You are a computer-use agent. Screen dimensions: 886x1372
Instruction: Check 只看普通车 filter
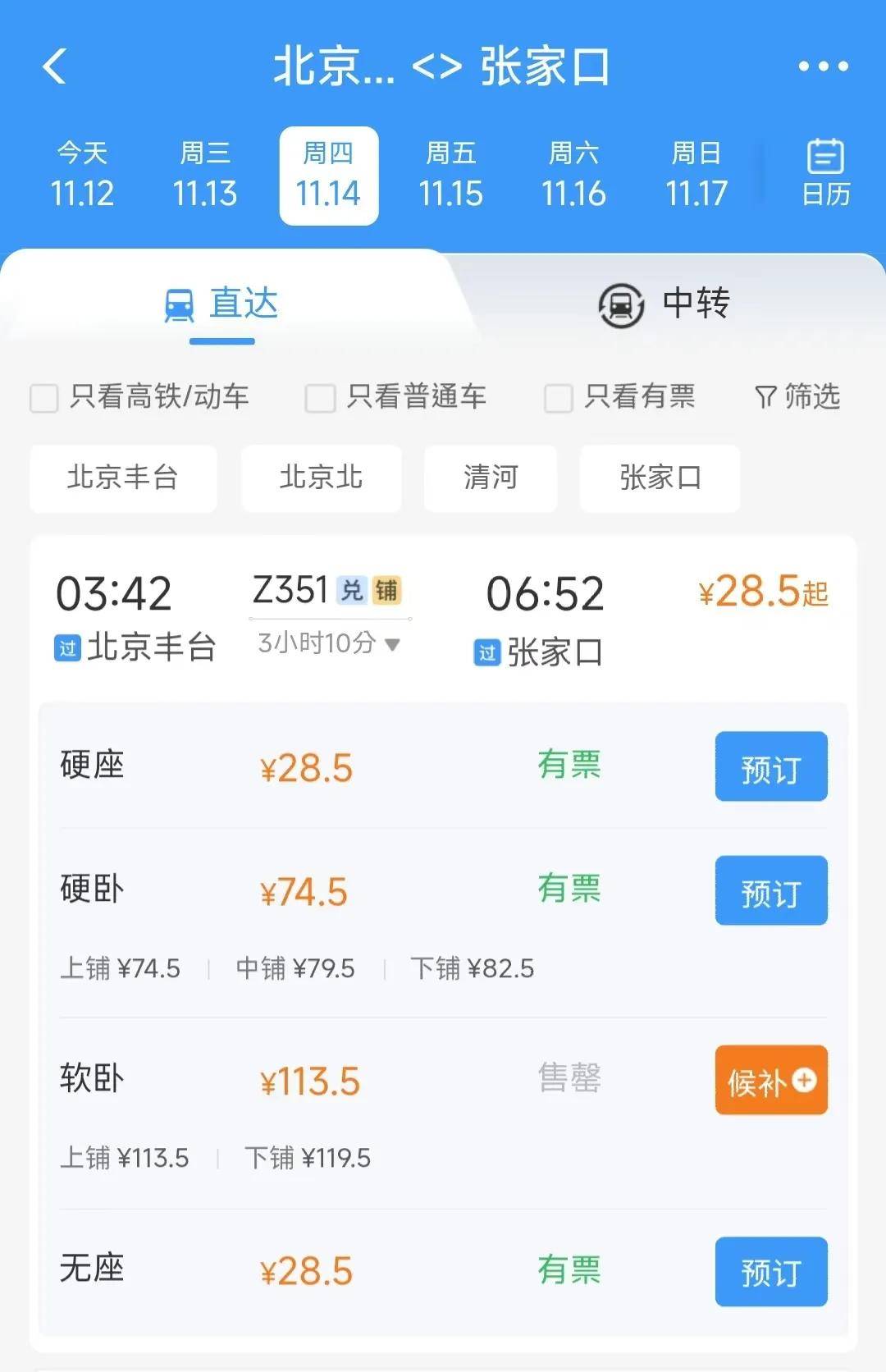tap(320, 398)
